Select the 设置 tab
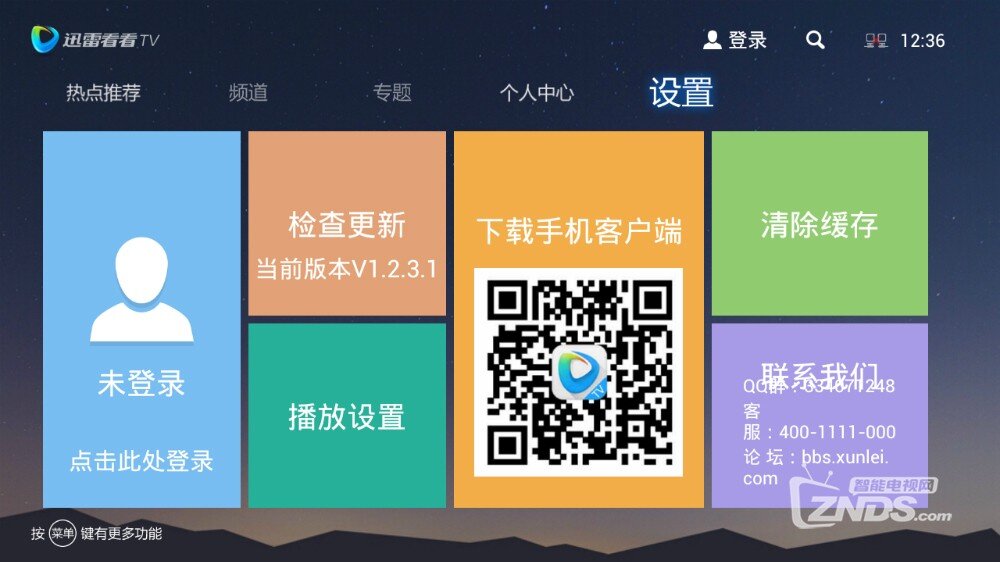Viewport: 1000px width, 562px height. (681, 92)
